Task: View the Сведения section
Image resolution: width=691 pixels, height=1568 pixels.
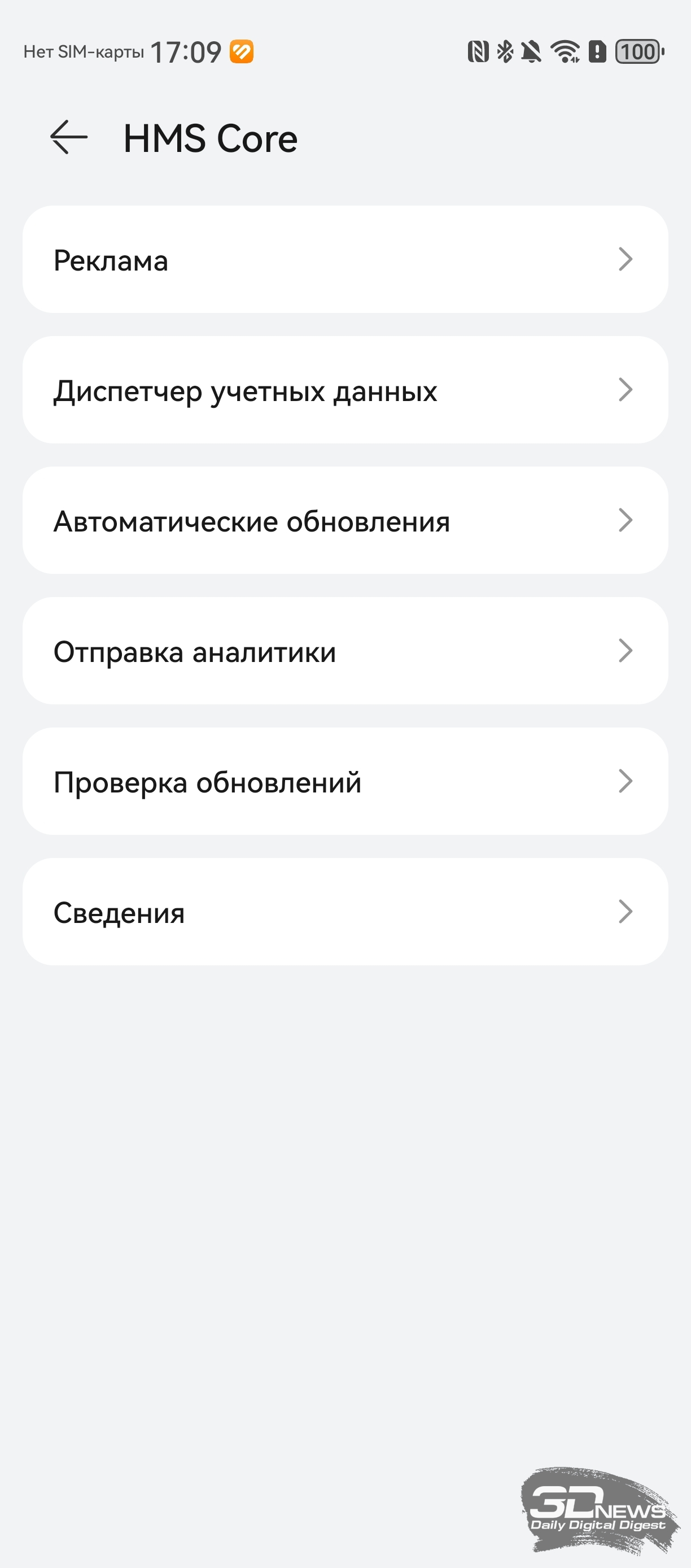Action: (345, 912)
